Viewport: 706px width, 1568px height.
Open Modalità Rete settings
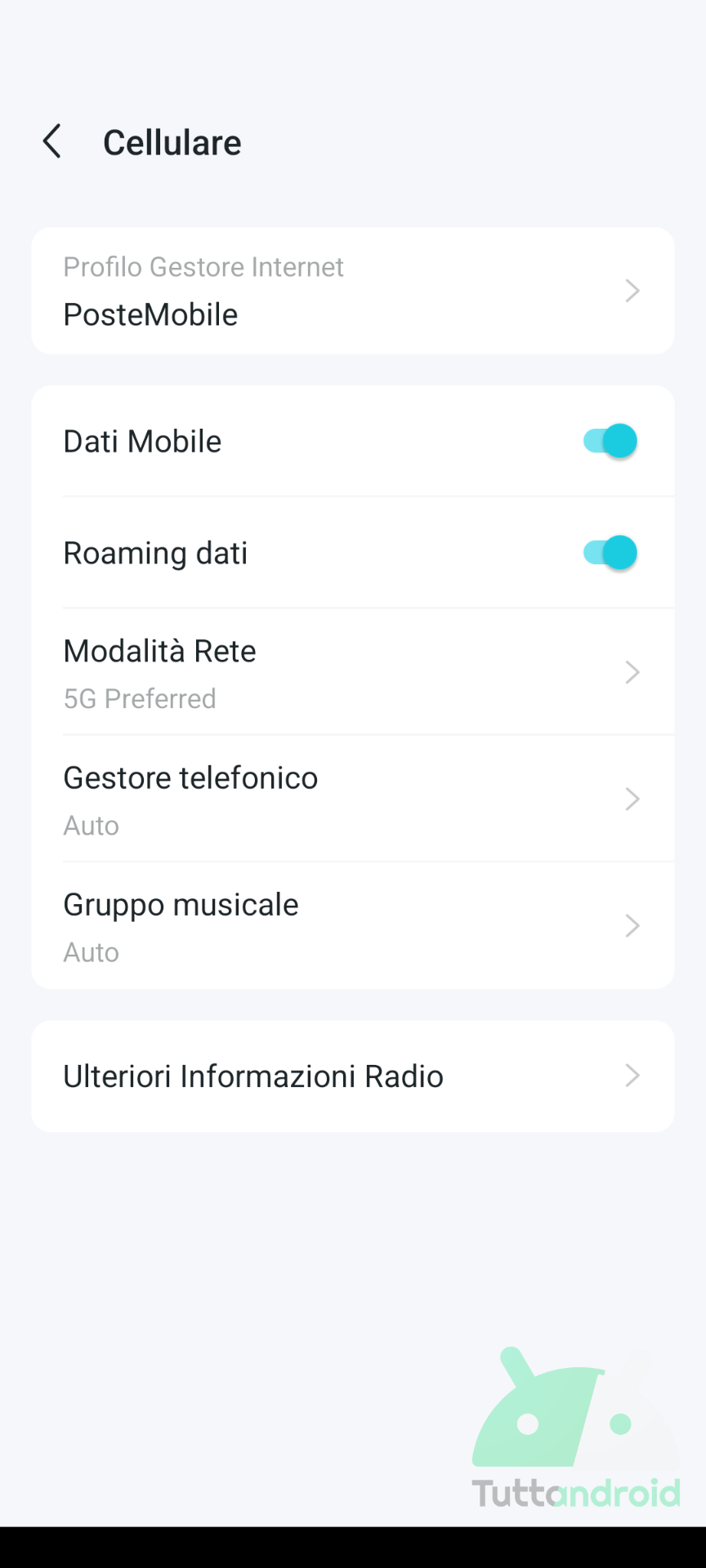point(353,672)
